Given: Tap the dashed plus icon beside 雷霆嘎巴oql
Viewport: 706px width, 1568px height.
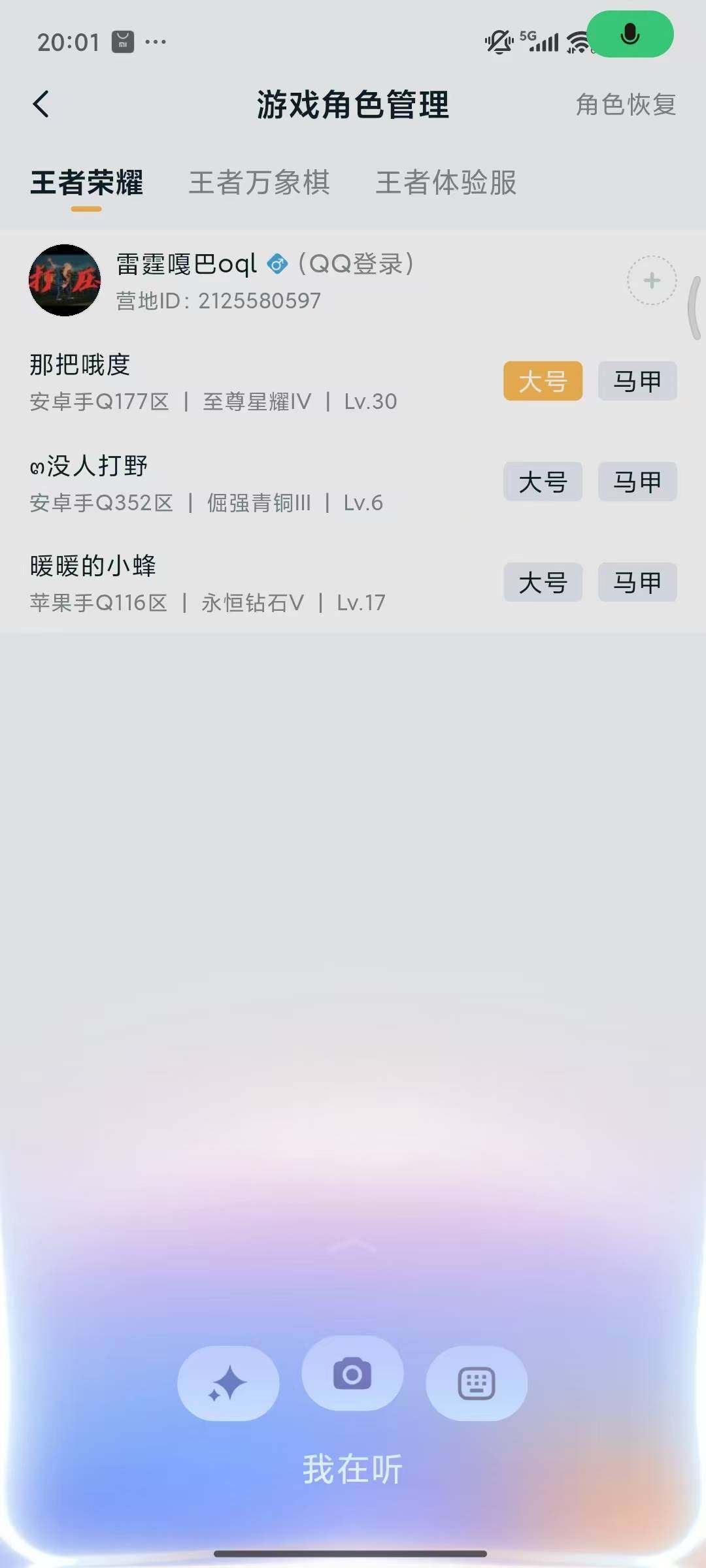Looking at the screenshot, I should pos(651,280).
